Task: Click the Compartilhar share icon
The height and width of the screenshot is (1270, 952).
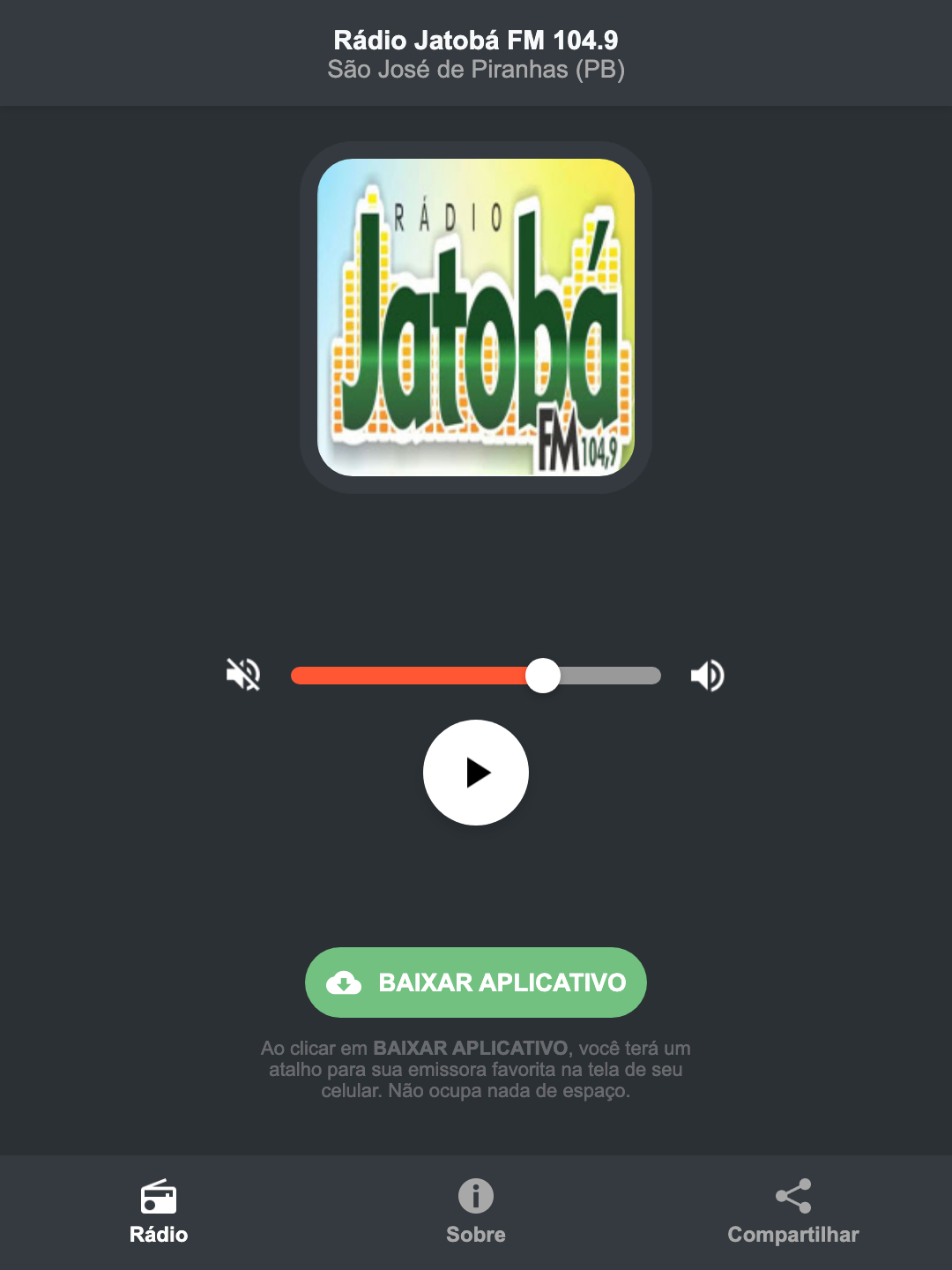Action: point(792,1195)
